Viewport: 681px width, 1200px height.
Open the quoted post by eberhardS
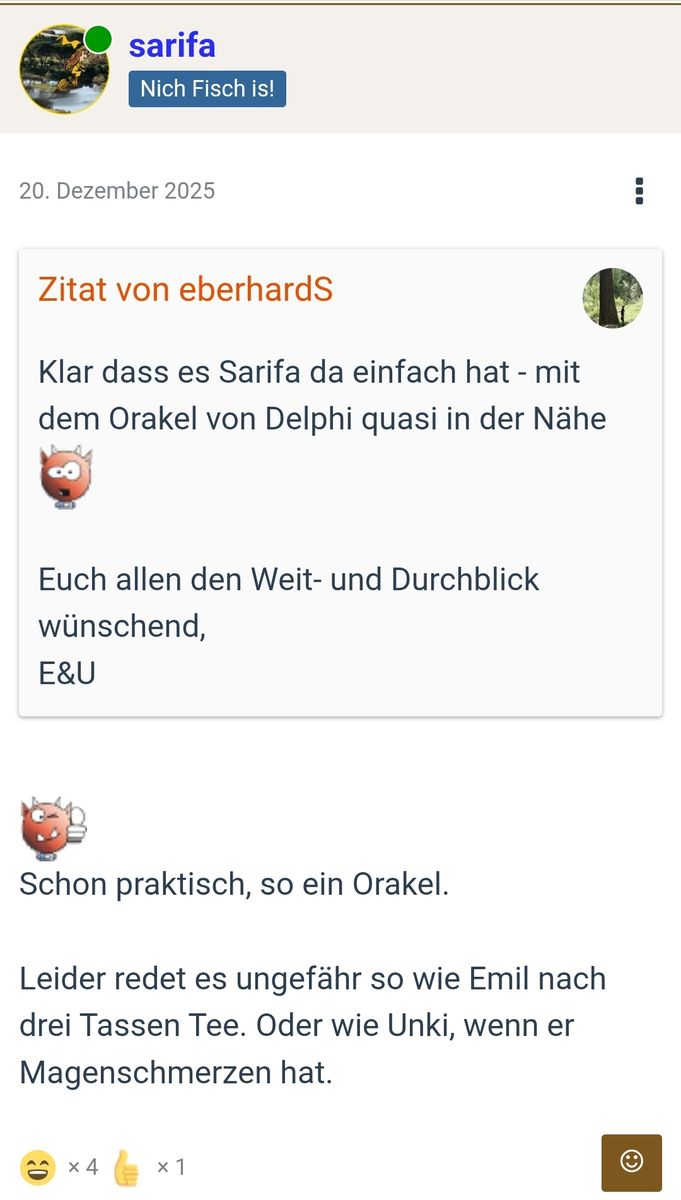[x=185, y=289]
